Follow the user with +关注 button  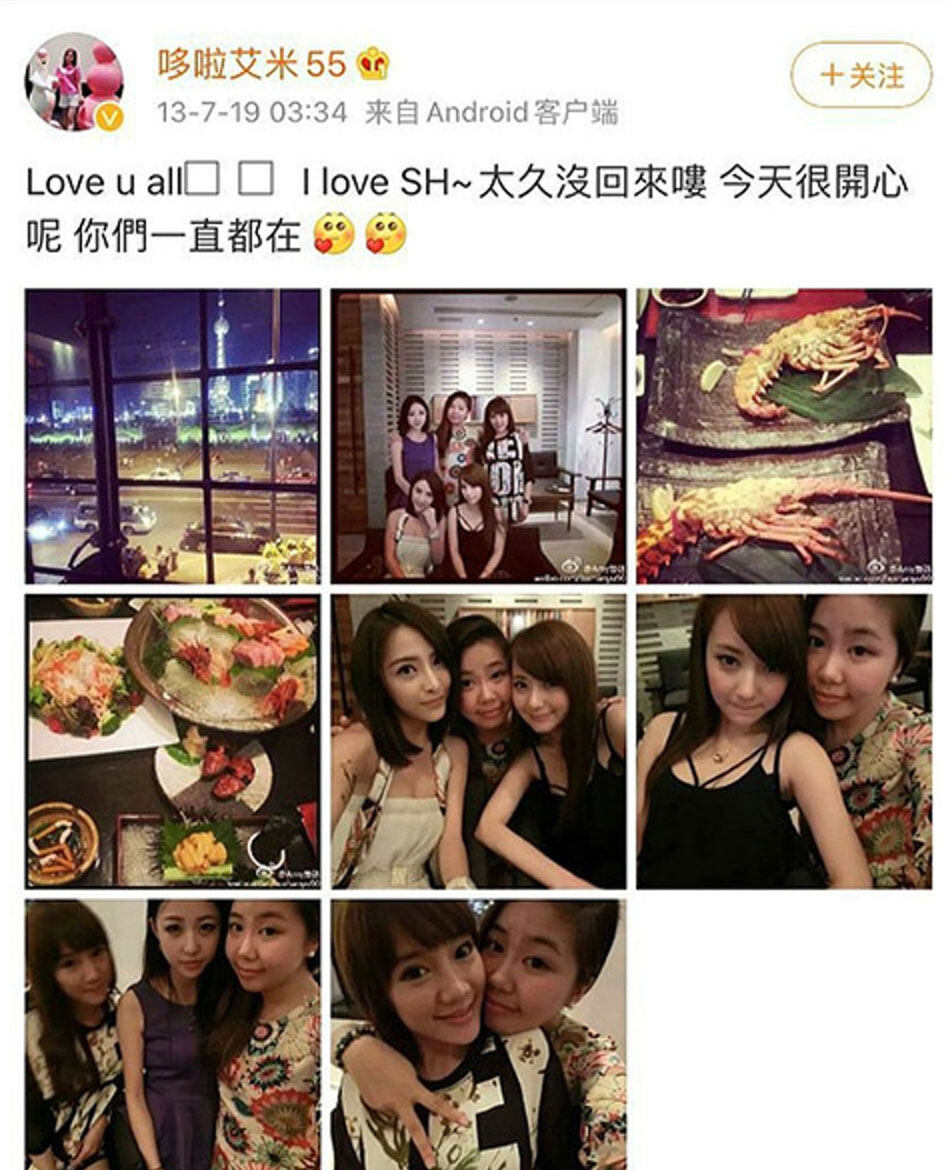(x=861, y=75)
